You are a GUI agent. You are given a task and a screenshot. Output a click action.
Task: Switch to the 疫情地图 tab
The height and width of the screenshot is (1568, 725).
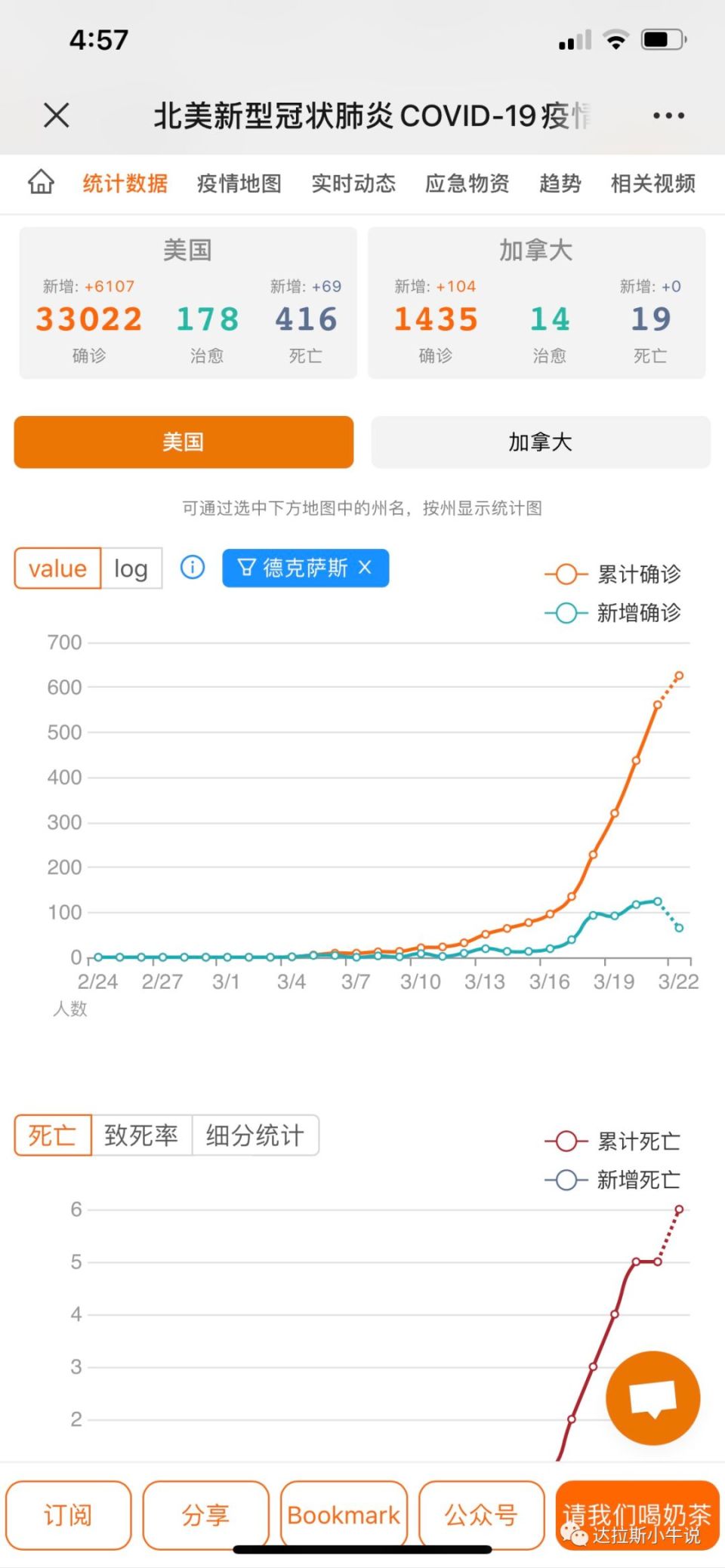239,183
